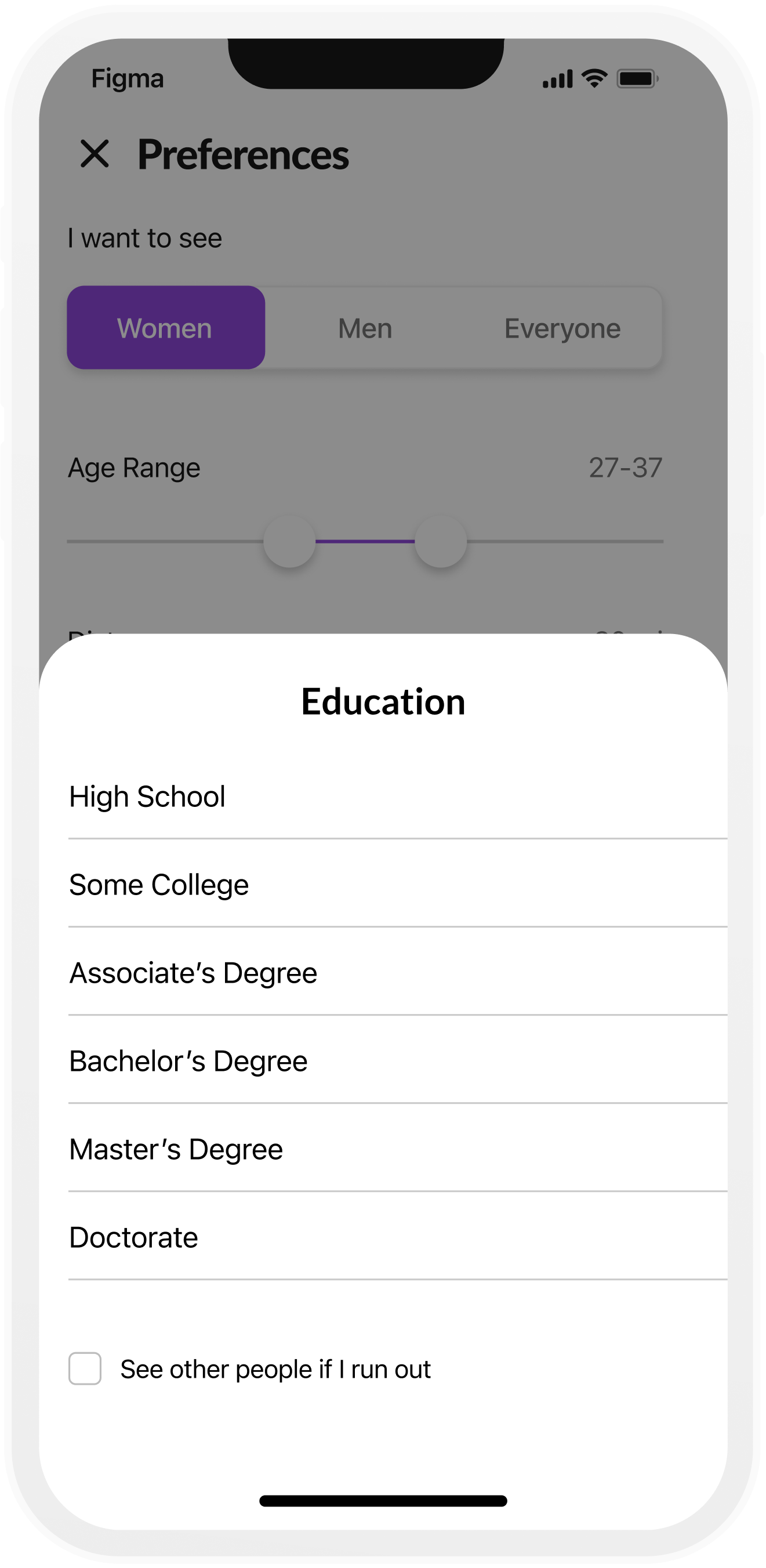
Task: Select the Women segment
Action: pyautogui.click(x=166, y=328)
